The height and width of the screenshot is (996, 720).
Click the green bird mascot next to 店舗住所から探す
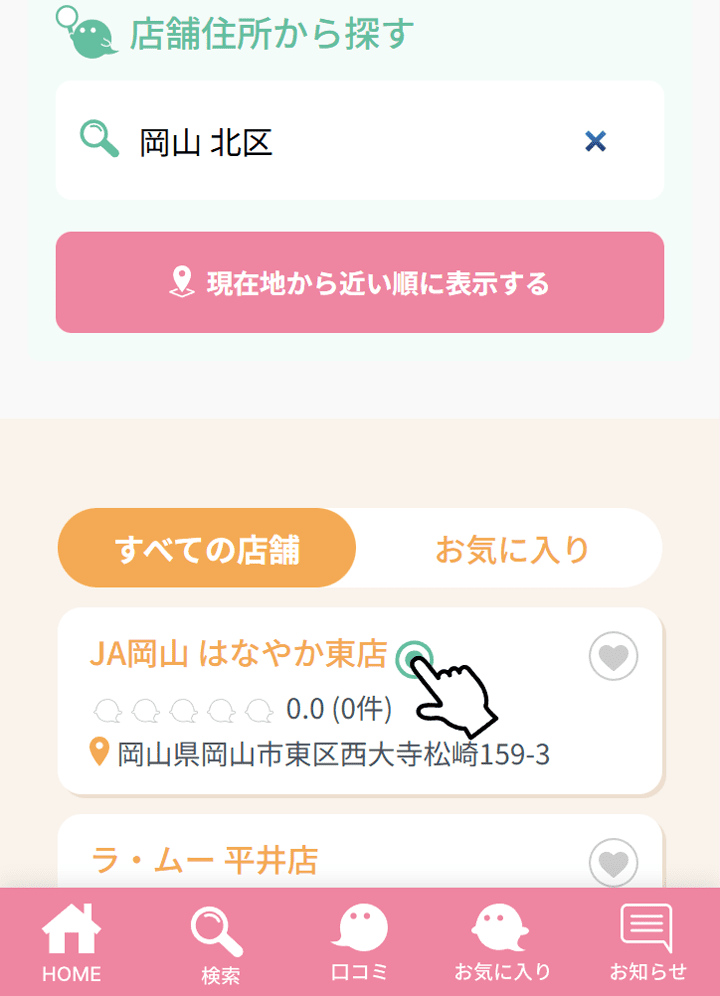coord(88,31)
